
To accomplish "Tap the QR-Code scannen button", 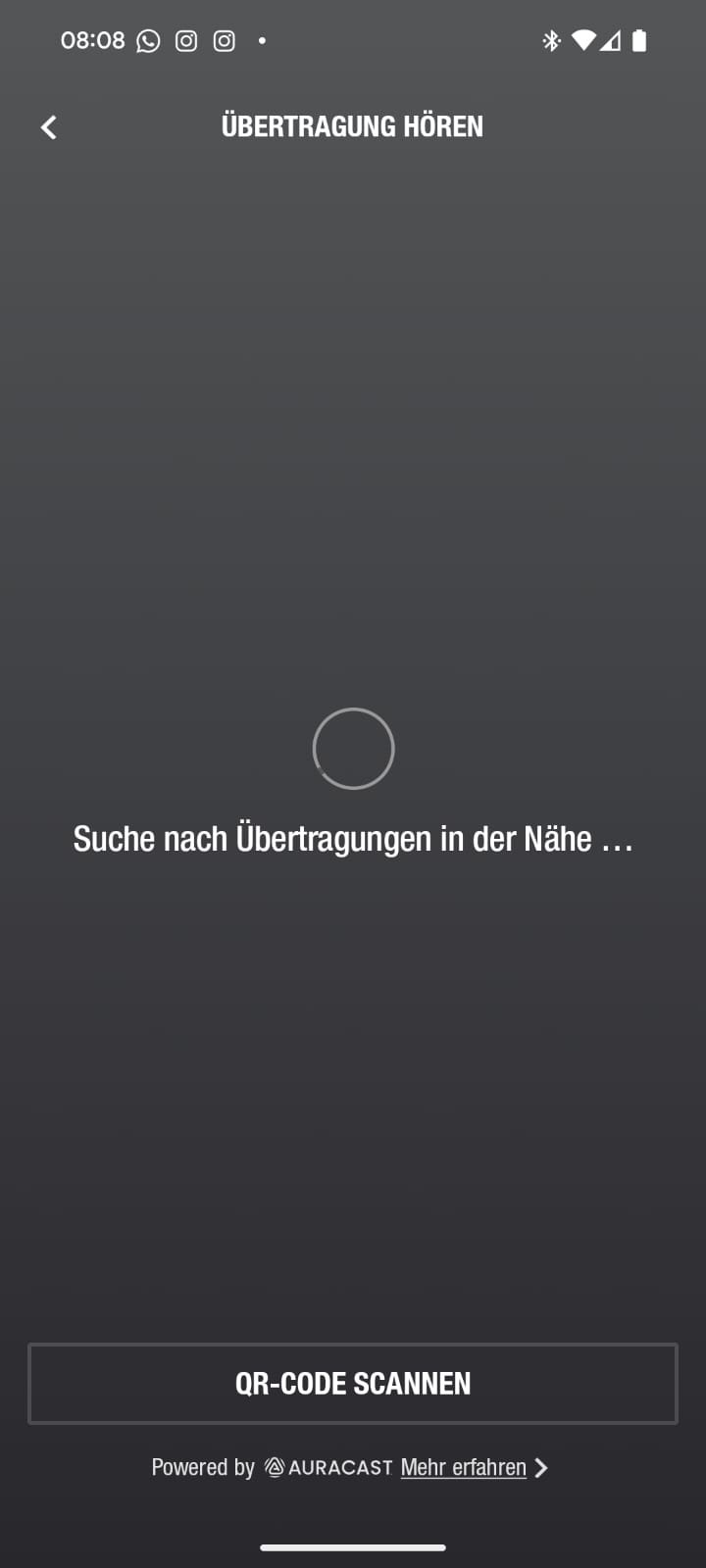I will 353,1383.
